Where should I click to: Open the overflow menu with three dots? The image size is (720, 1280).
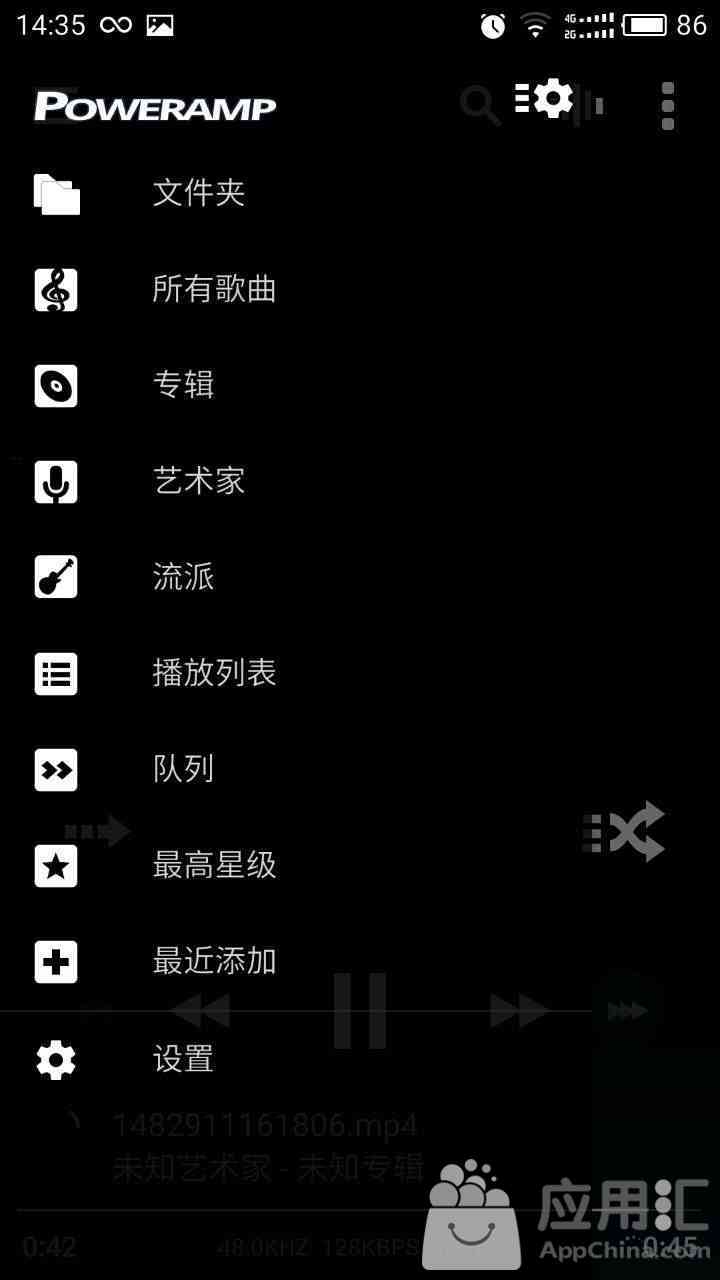668,105
